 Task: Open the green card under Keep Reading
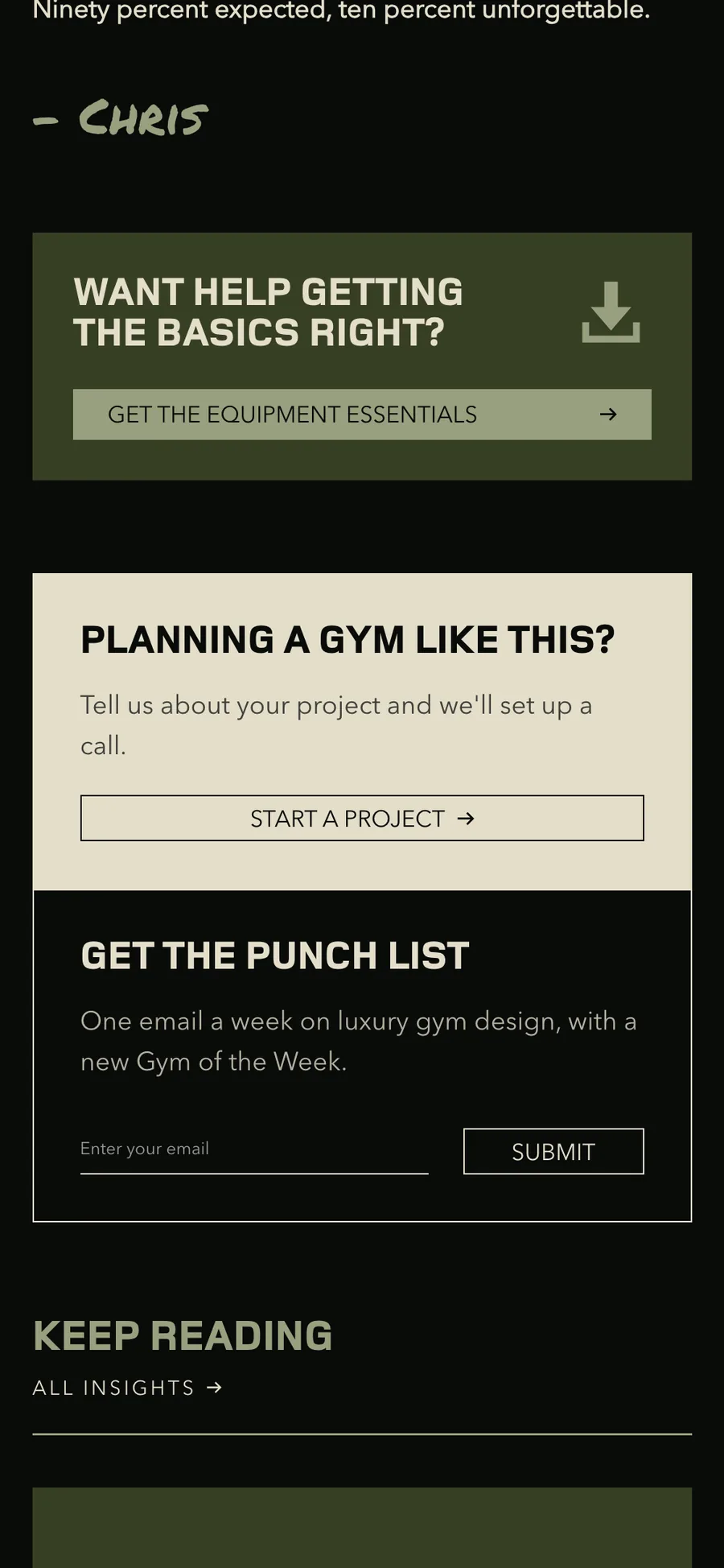pyautogui.click(x=362, y=1527)
